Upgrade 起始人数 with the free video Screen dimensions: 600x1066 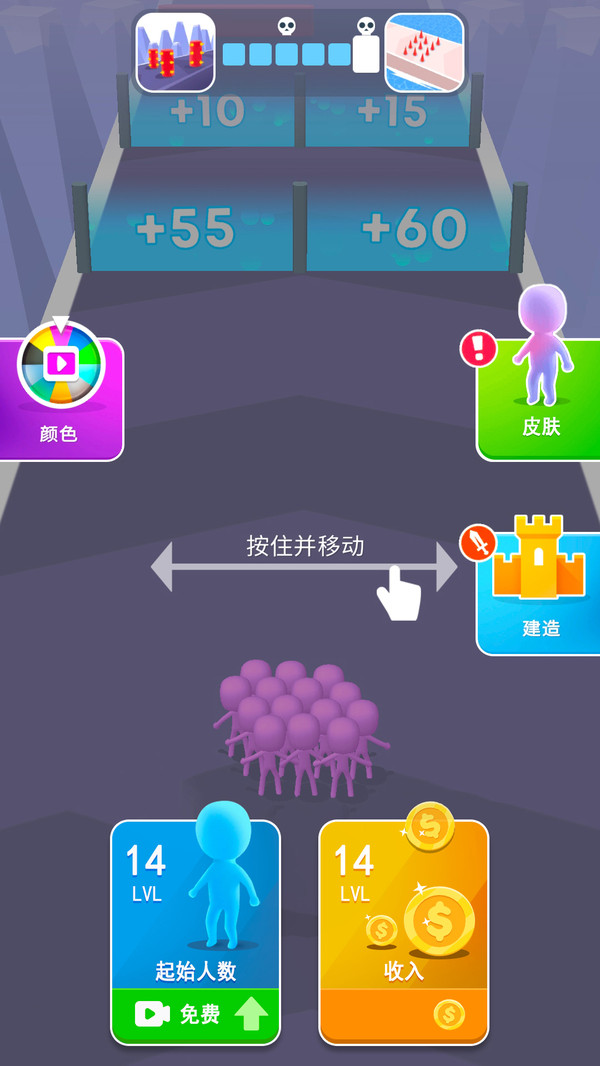[196, 1014]
